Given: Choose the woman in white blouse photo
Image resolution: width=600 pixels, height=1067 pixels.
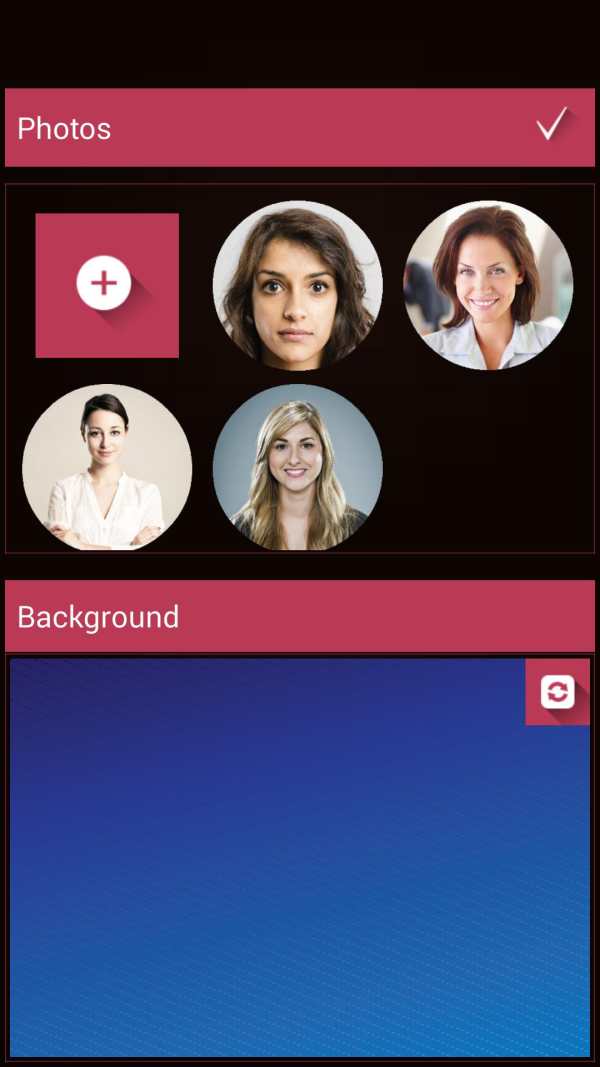Looking at the screenshot, I should point(107,467).
